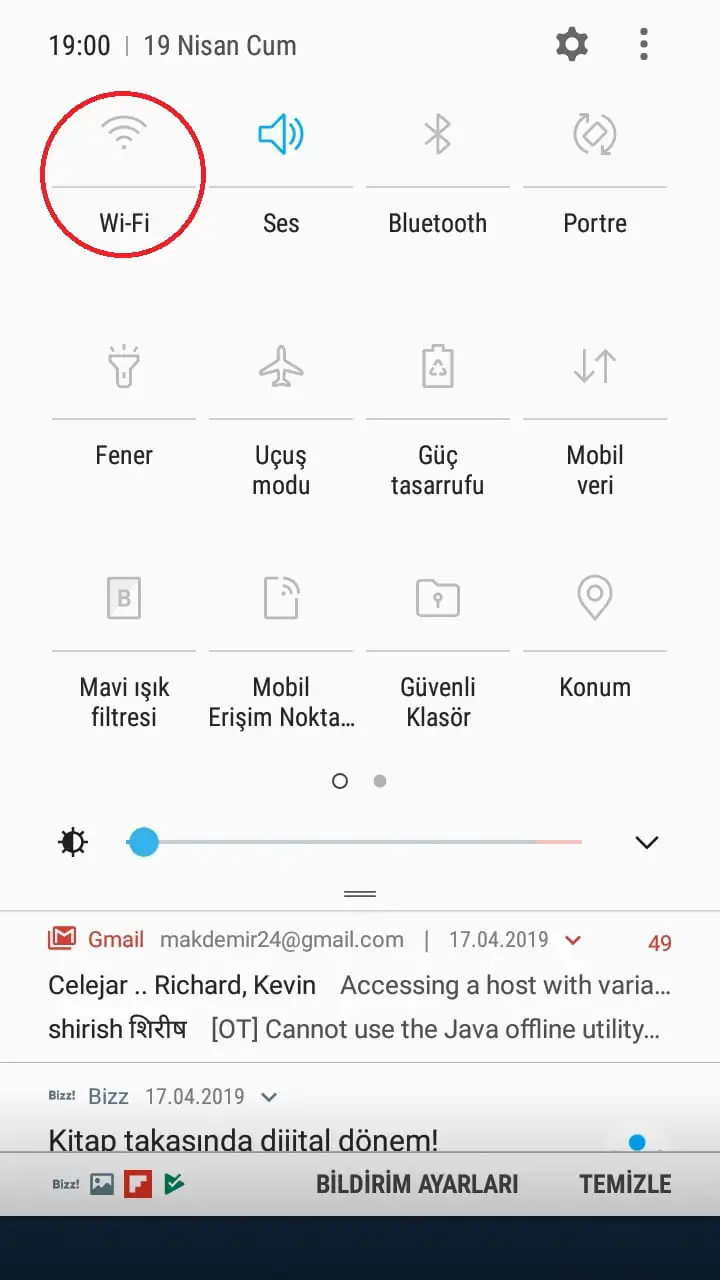This screenshot has height=1280, width=720.
Task: Select the Güvenli Klasör folder icon
Action: (437, 597)
